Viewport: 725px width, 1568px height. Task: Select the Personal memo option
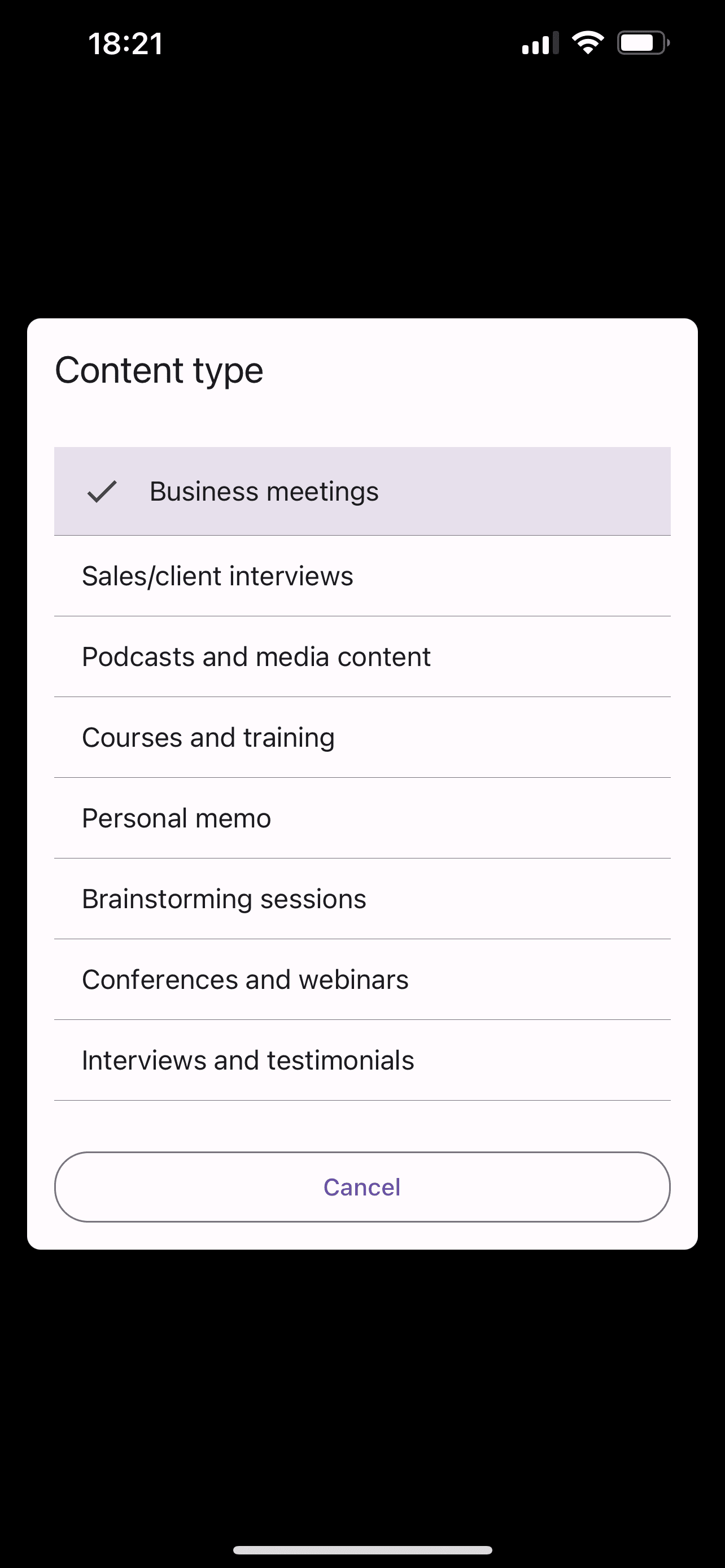coord(177,817)
